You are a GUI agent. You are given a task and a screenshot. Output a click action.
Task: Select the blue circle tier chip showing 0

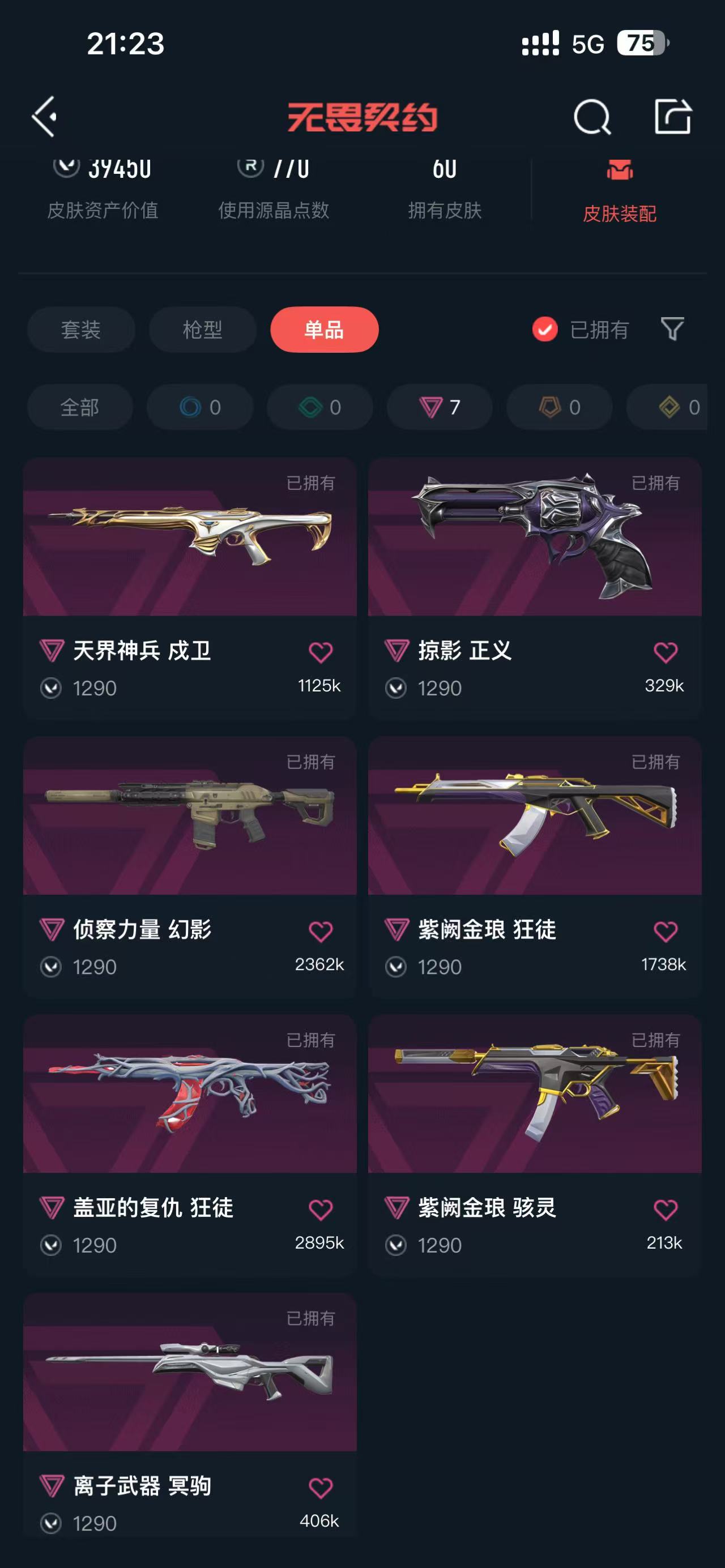pos(200,407)
